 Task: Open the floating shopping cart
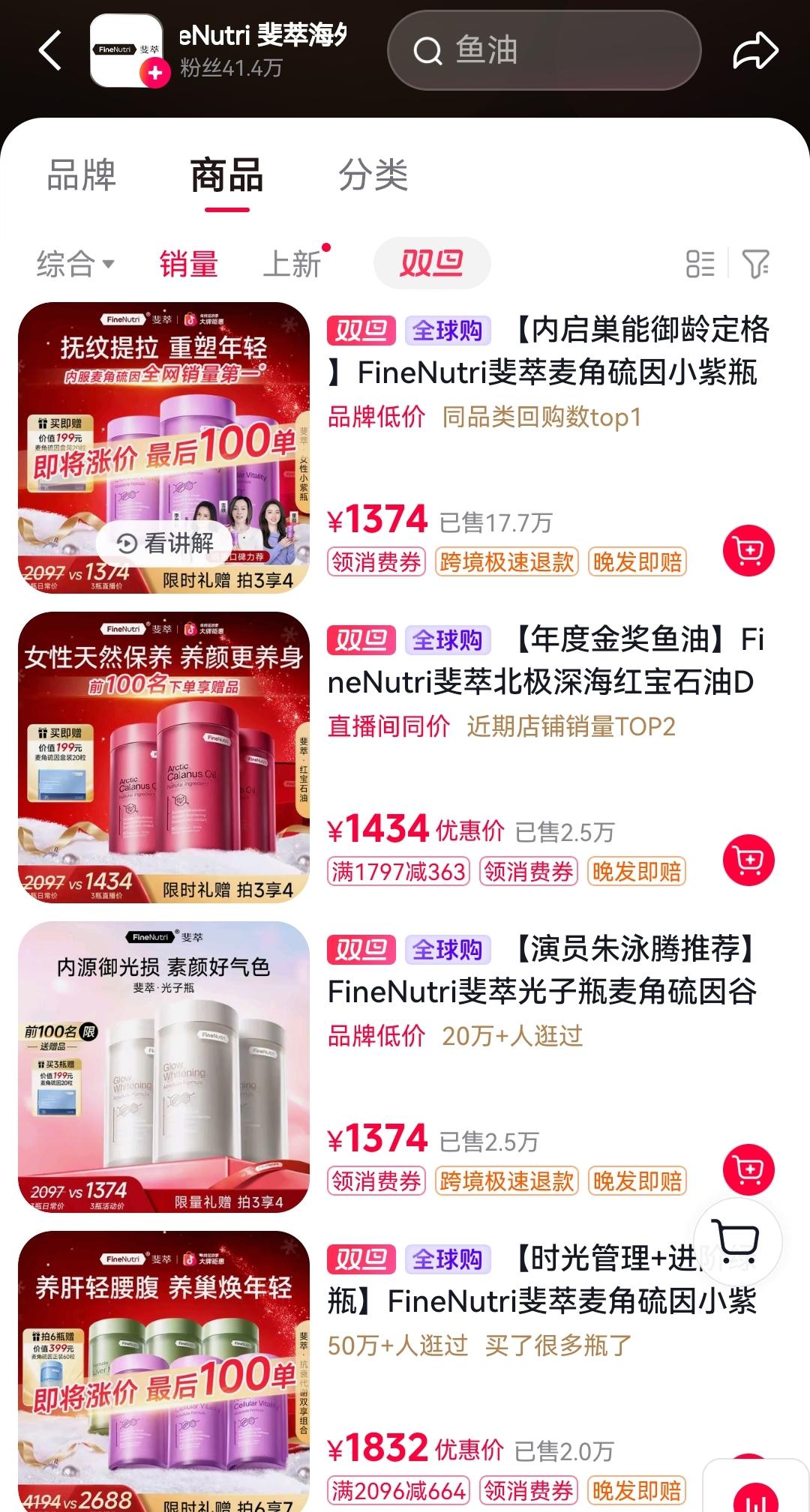coord(736,1242)
